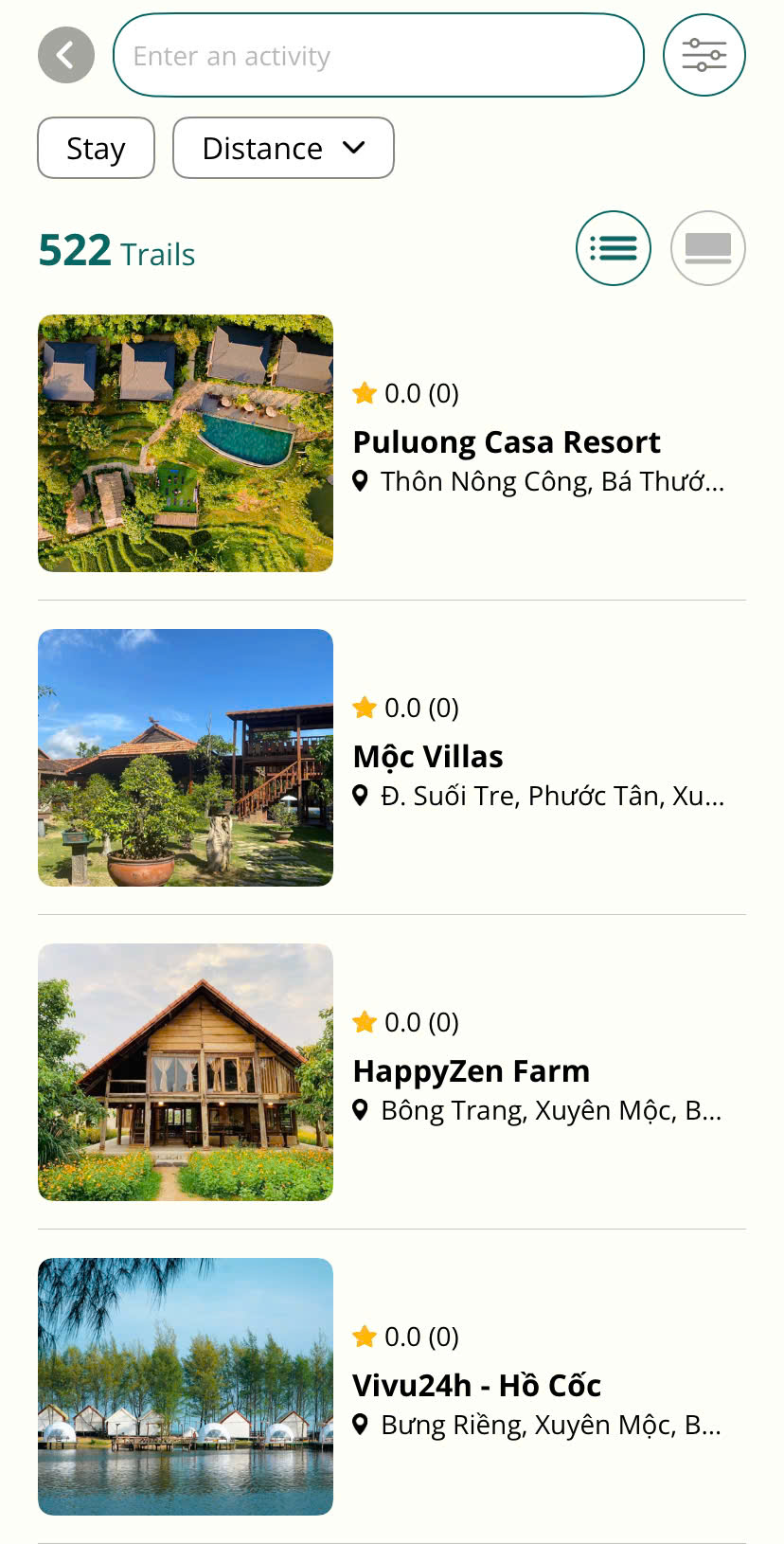Image resolution: width=784 pixels, height=1544 pixels.
Task: Click the Puluong Casa Resort photo thumbnail
Action: pos(185,443)
